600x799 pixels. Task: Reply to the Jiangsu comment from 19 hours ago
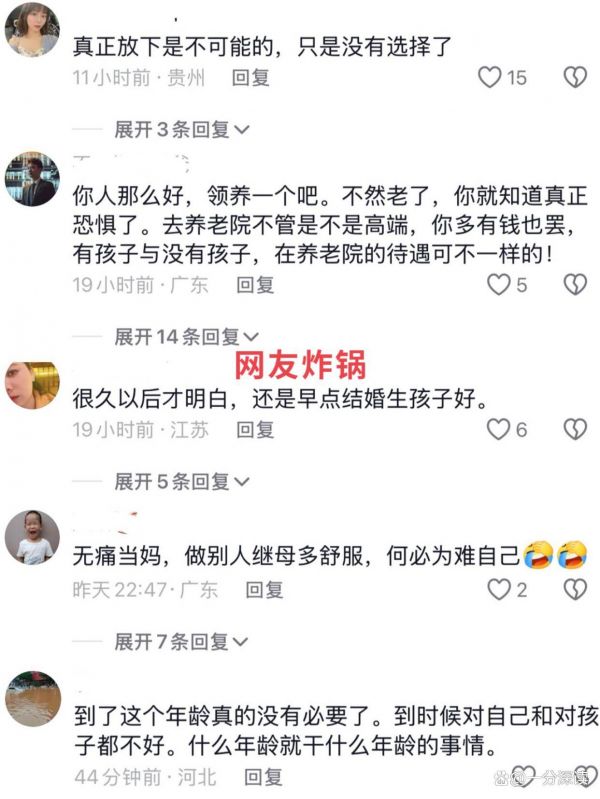tap(255, 430)
